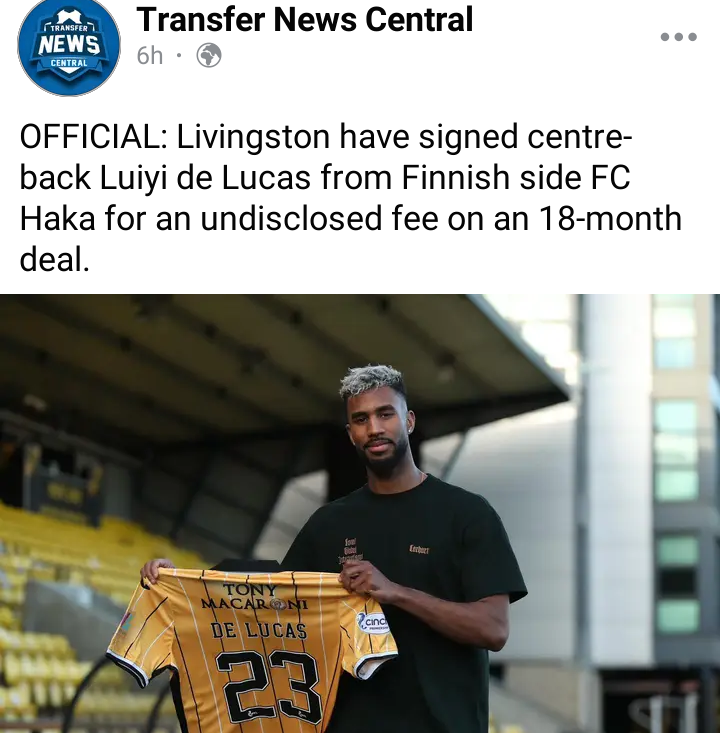Visit the Transfer News Central page name
This screenshot has height=733, width=720.
pos(304,19)
